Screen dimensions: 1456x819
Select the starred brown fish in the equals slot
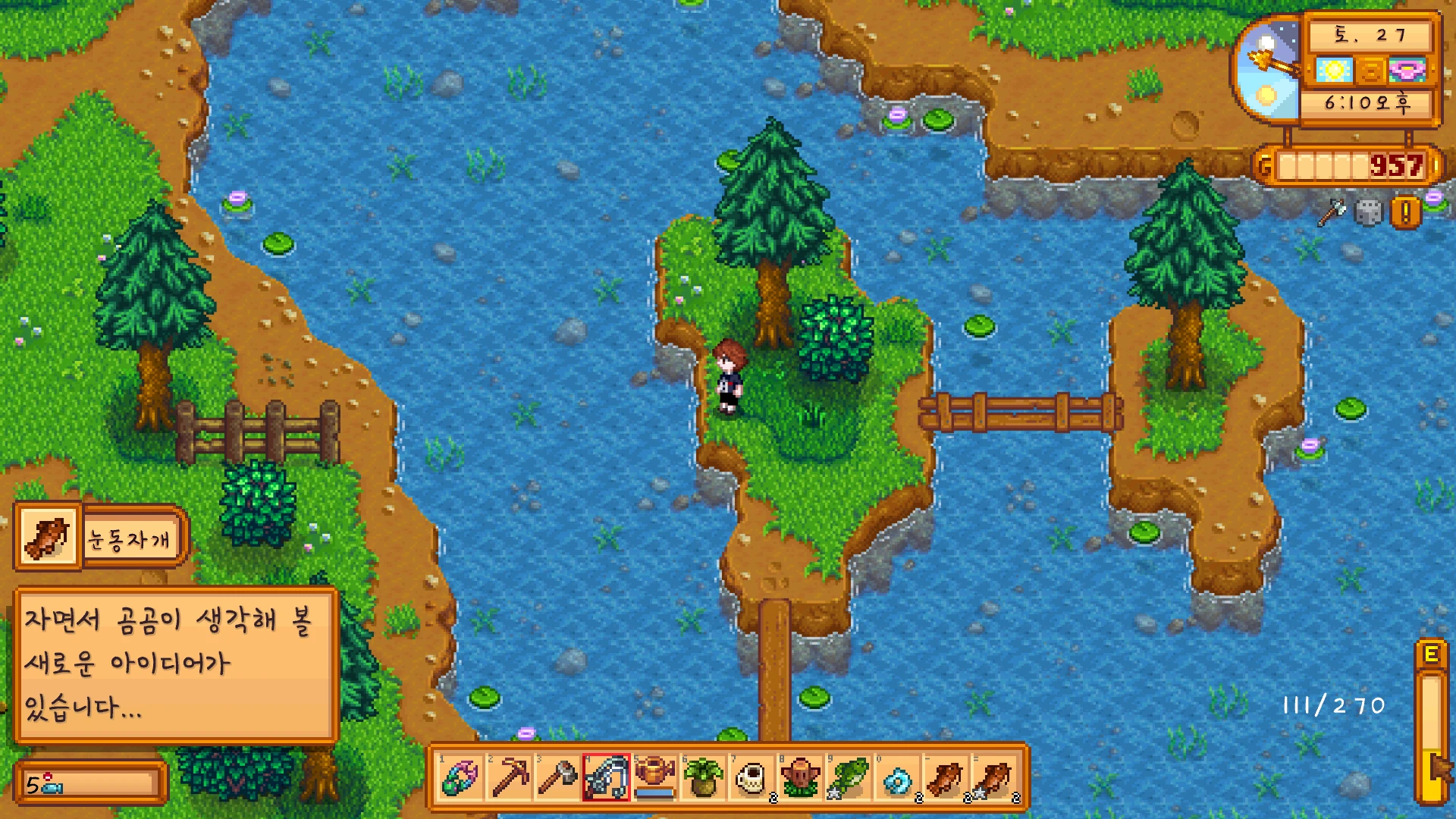coord(993,778)
